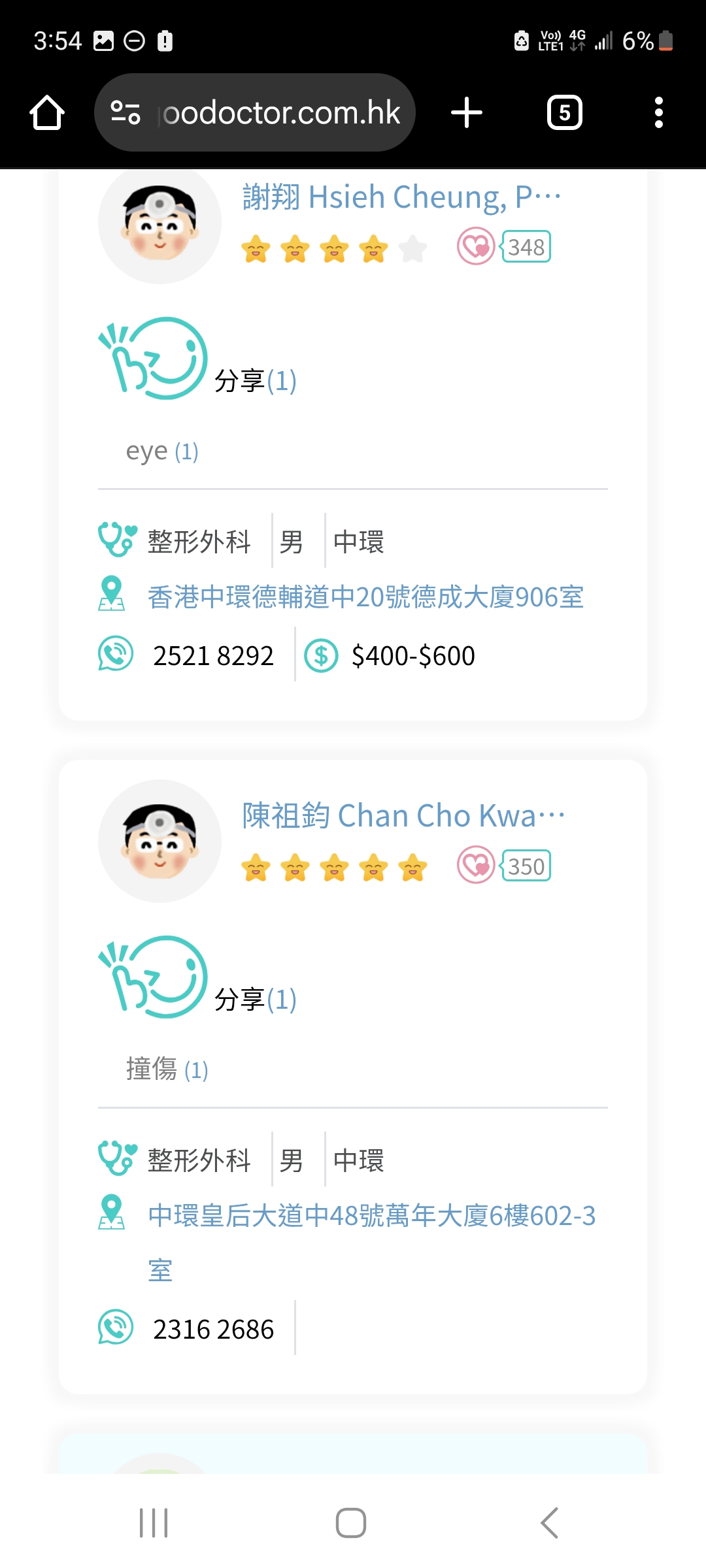Open a new browser tab

467,113
